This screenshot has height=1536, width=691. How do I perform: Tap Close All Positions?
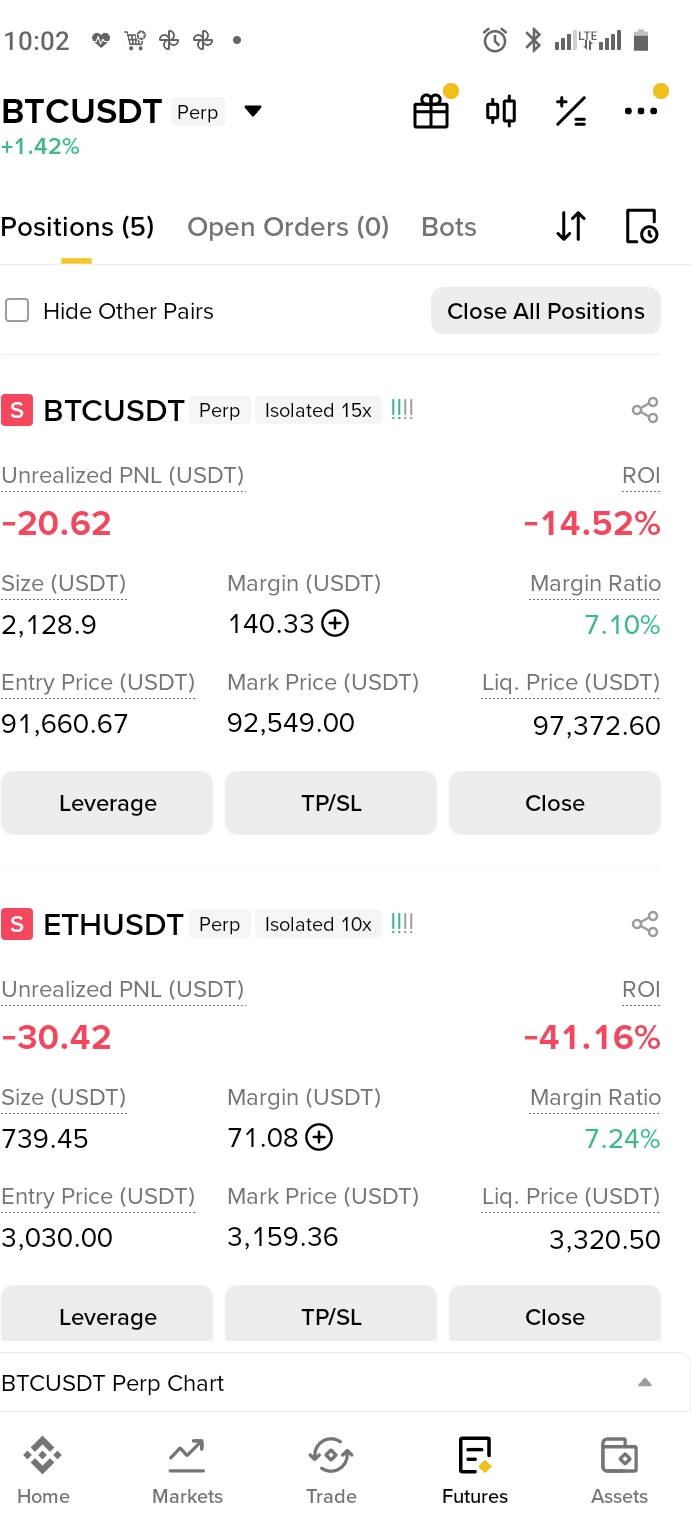pos(546,311)
